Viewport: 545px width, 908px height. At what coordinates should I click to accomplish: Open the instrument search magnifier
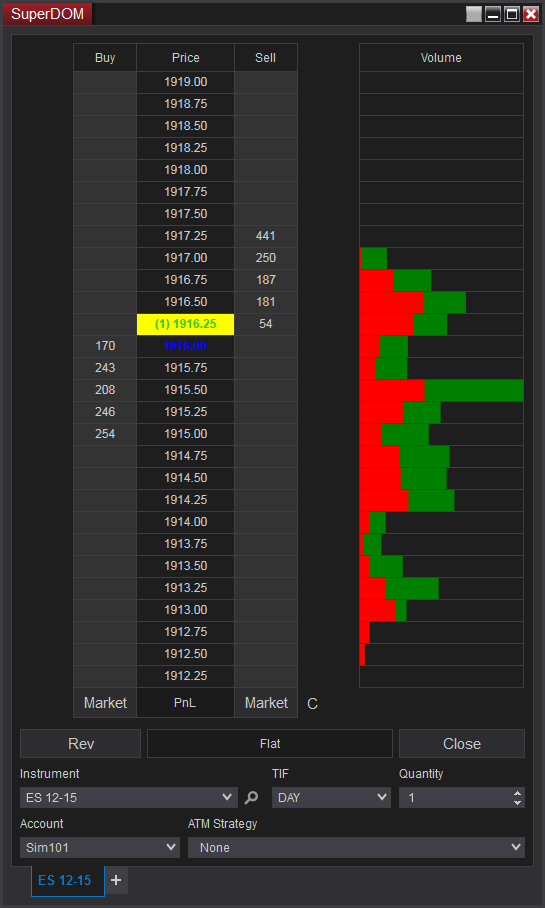click(x=251, y=798)
